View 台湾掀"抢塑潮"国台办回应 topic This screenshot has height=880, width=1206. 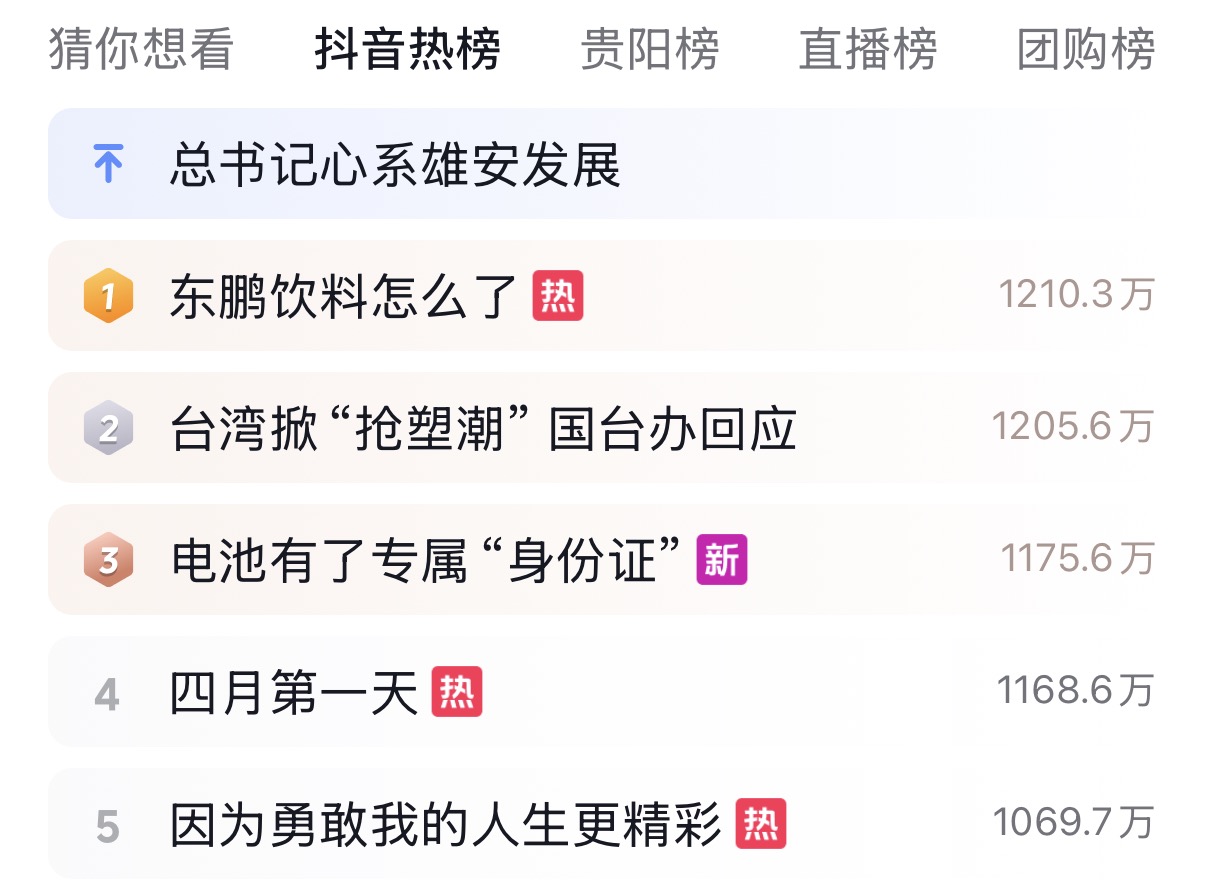point(483,430)
